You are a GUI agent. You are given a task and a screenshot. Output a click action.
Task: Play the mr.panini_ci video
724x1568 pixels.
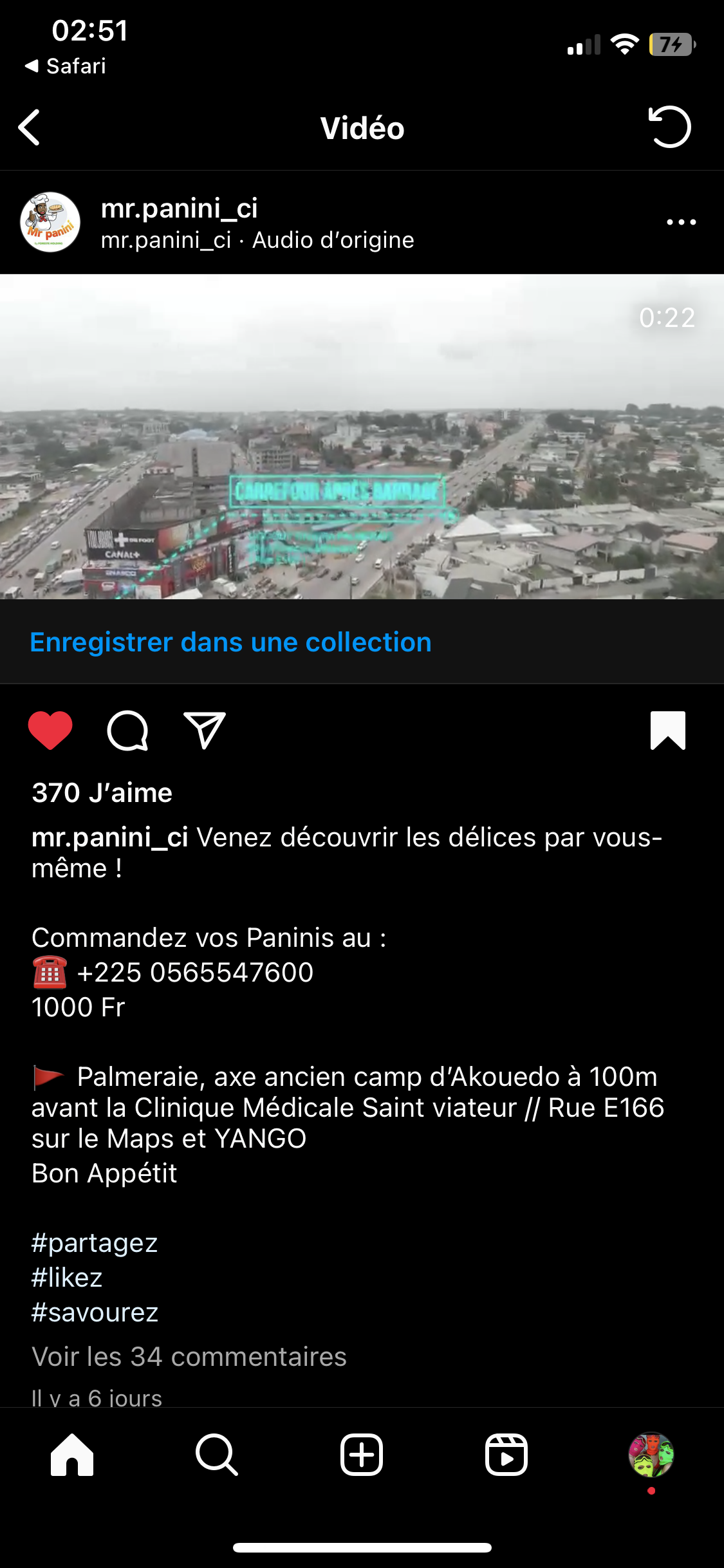(362, 436)
